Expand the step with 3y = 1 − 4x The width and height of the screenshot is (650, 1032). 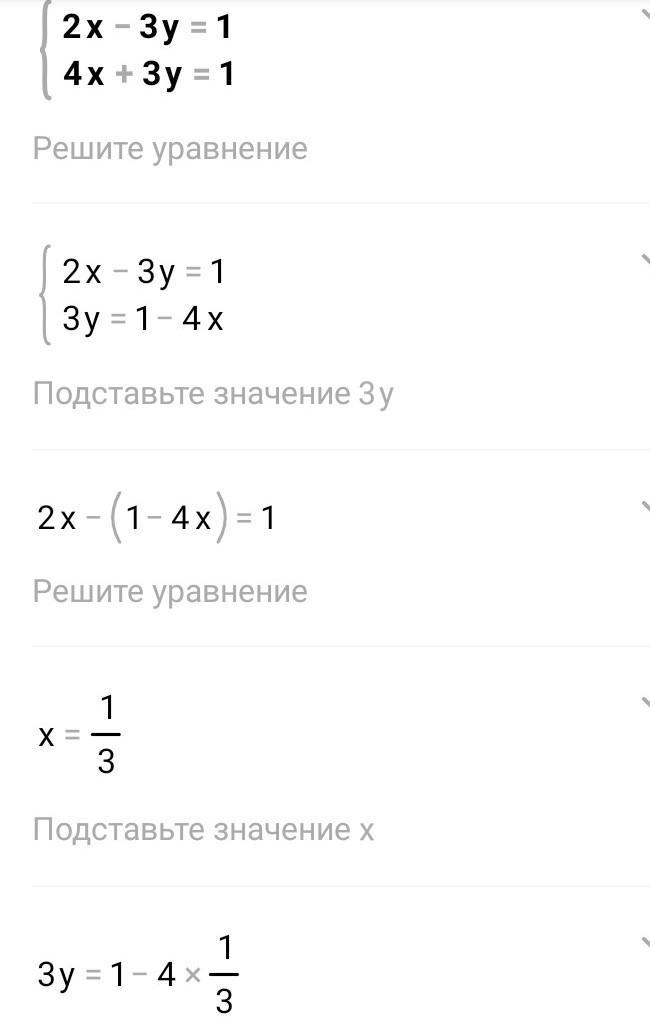[643, 261]
